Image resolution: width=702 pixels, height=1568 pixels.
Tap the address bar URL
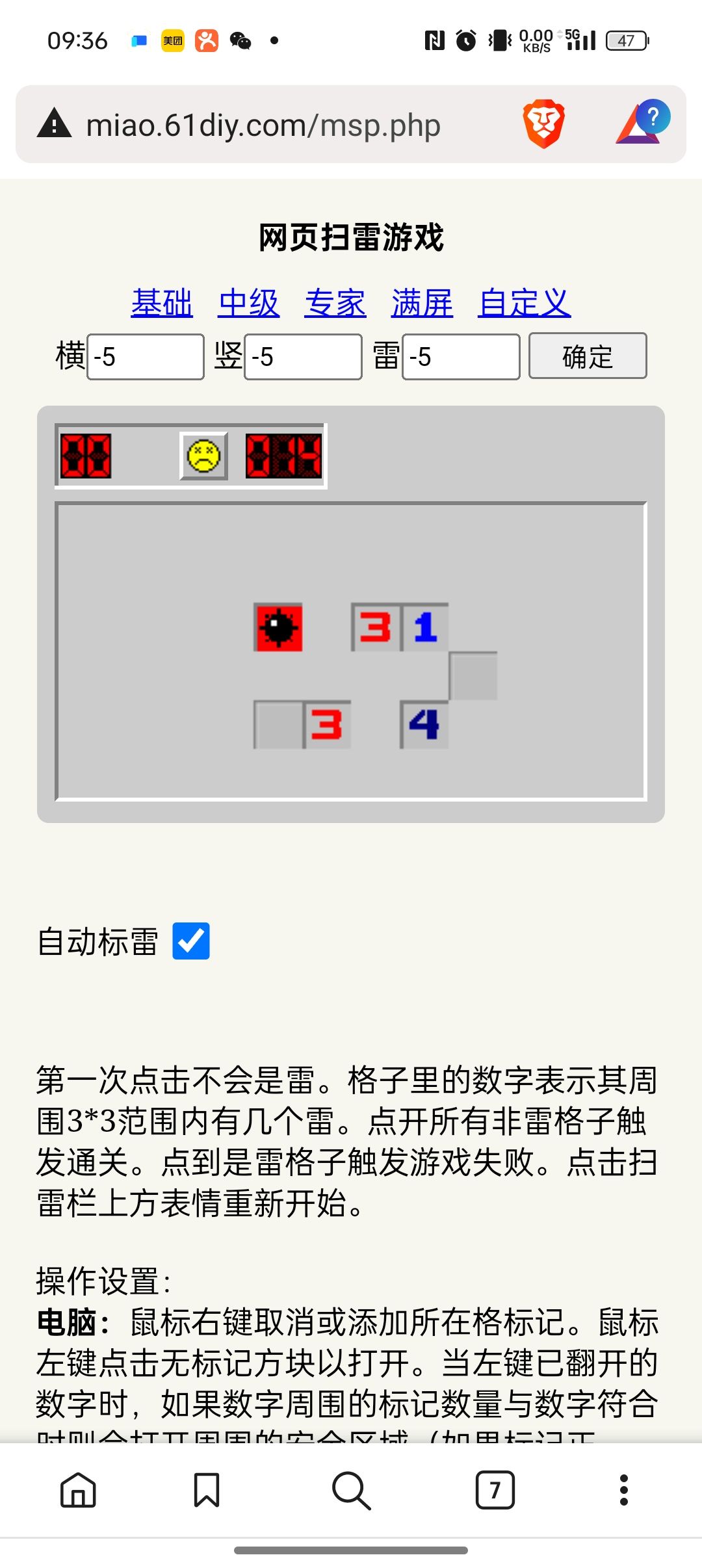[263, 125]
